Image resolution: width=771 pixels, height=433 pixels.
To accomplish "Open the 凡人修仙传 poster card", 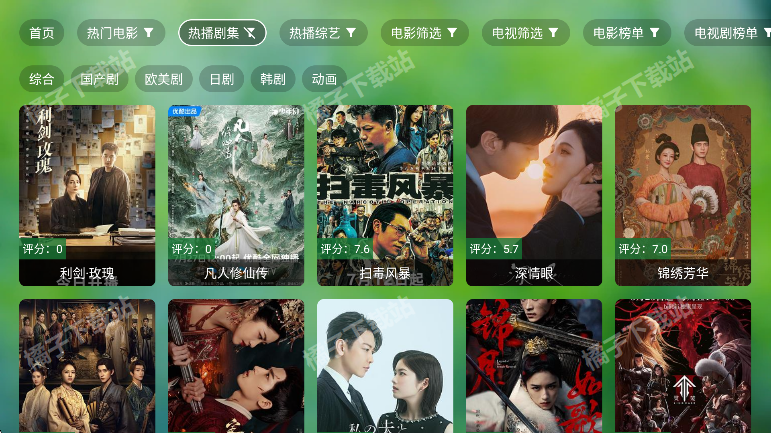I will (236, 195).
